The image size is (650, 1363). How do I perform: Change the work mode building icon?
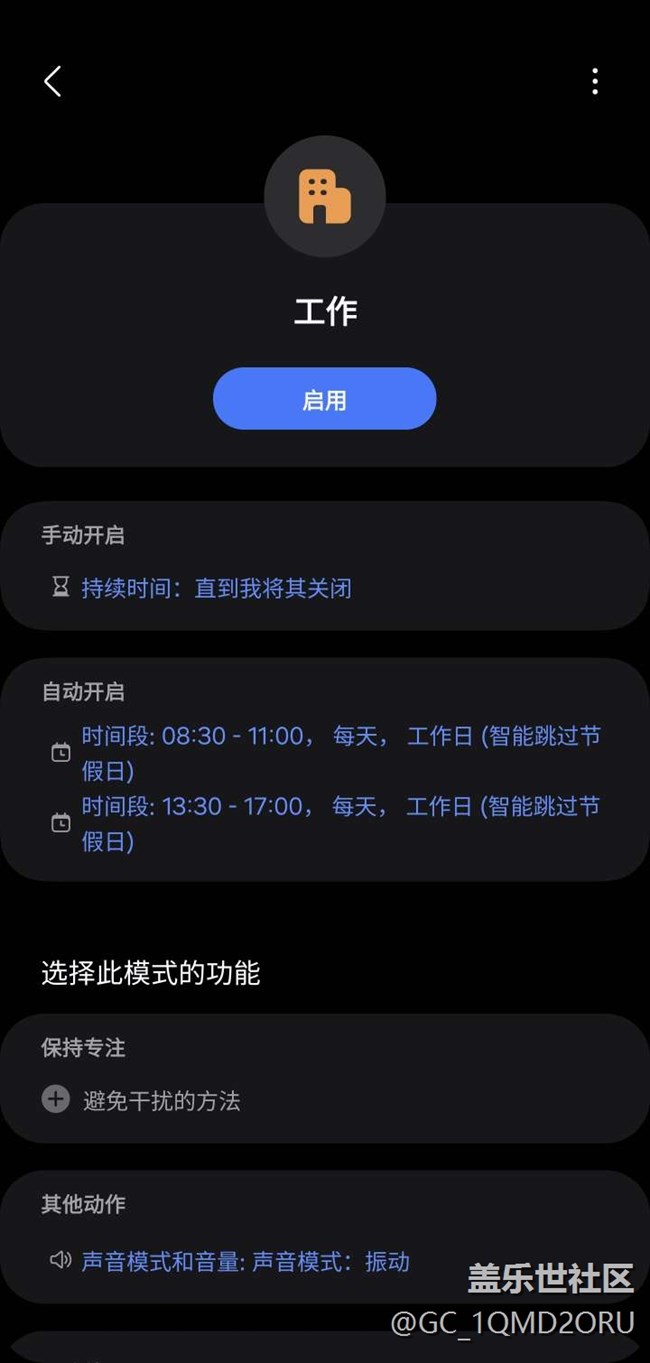coord(325,196)
